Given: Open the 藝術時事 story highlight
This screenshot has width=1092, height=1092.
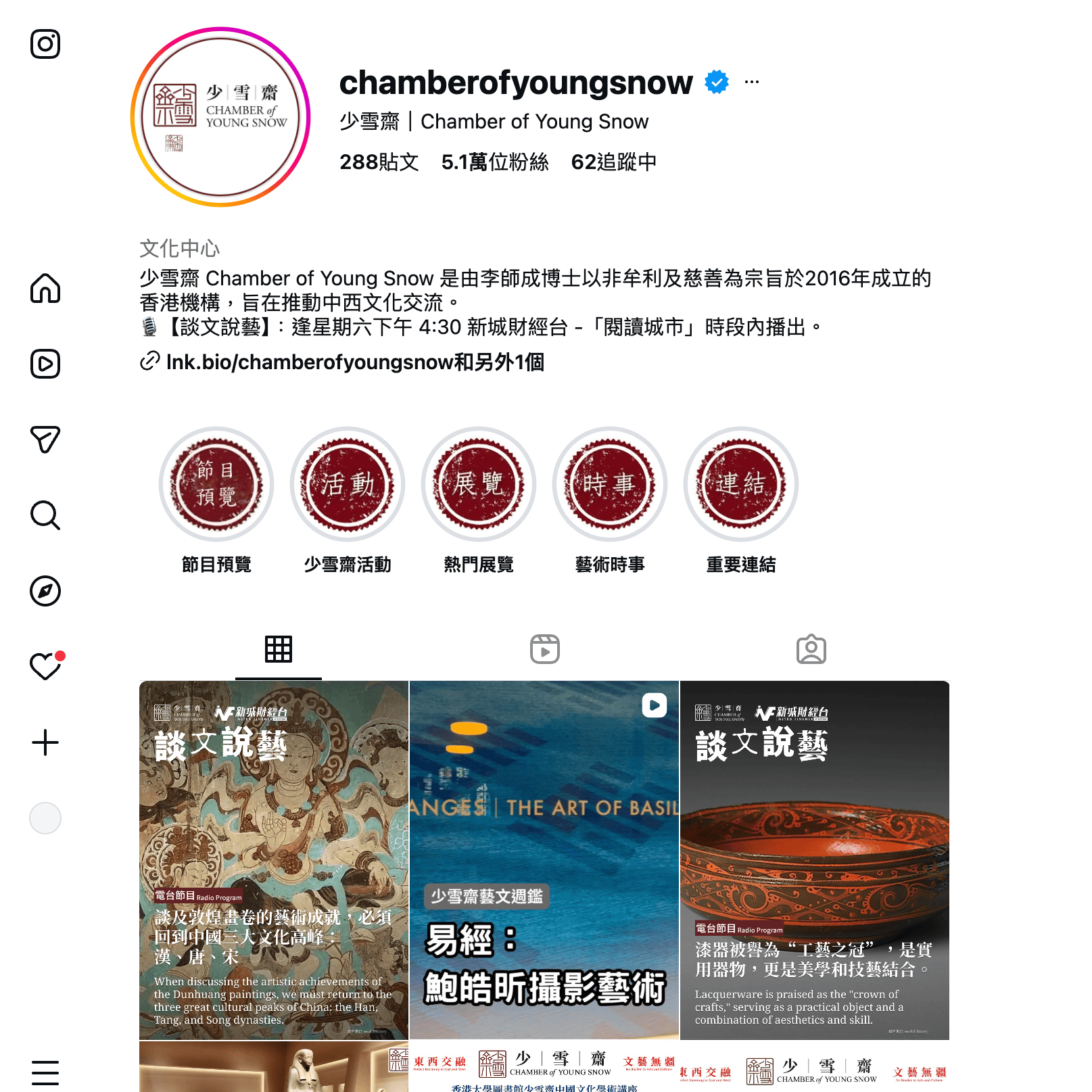Looking at the screenshot, I should 610,484.
